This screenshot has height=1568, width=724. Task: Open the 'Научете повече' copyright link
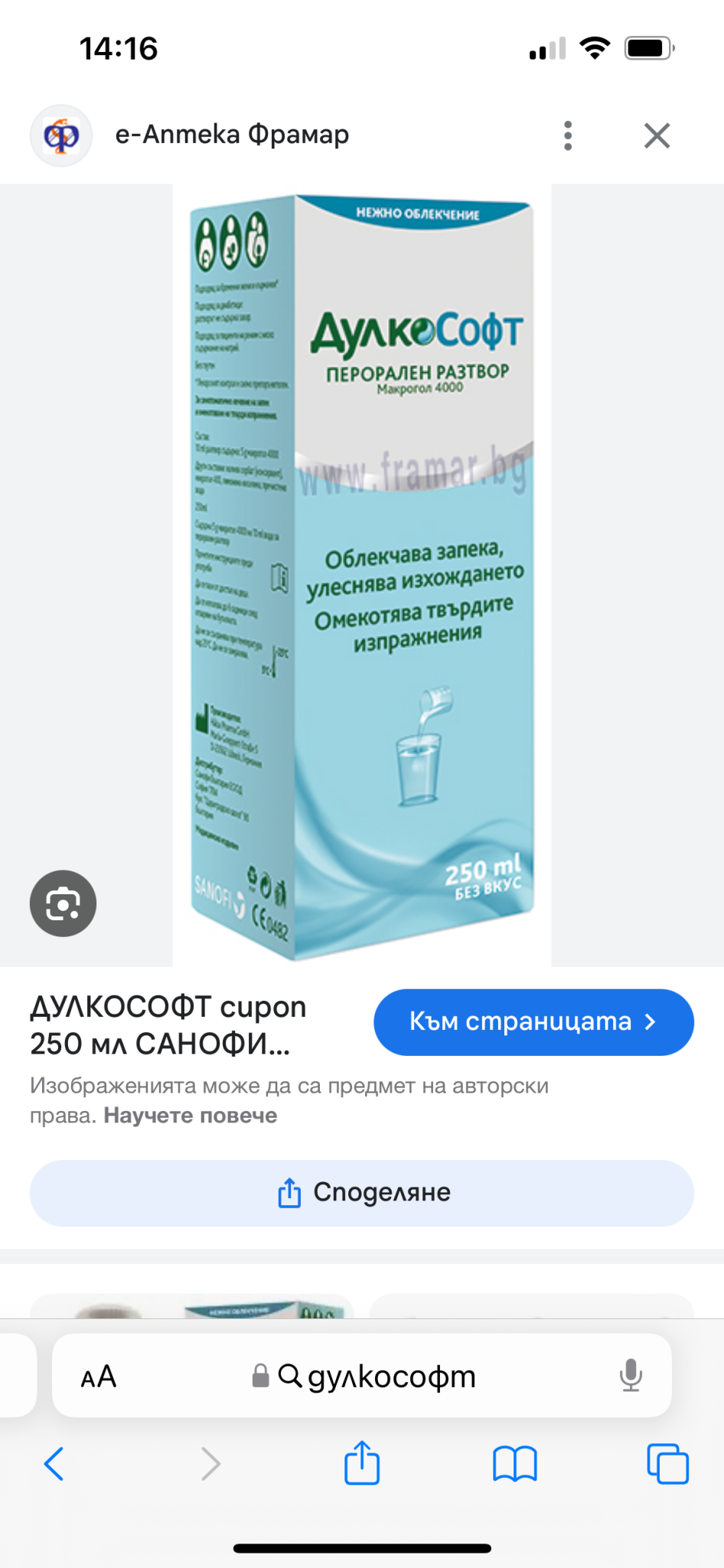tap(191, 1116)
